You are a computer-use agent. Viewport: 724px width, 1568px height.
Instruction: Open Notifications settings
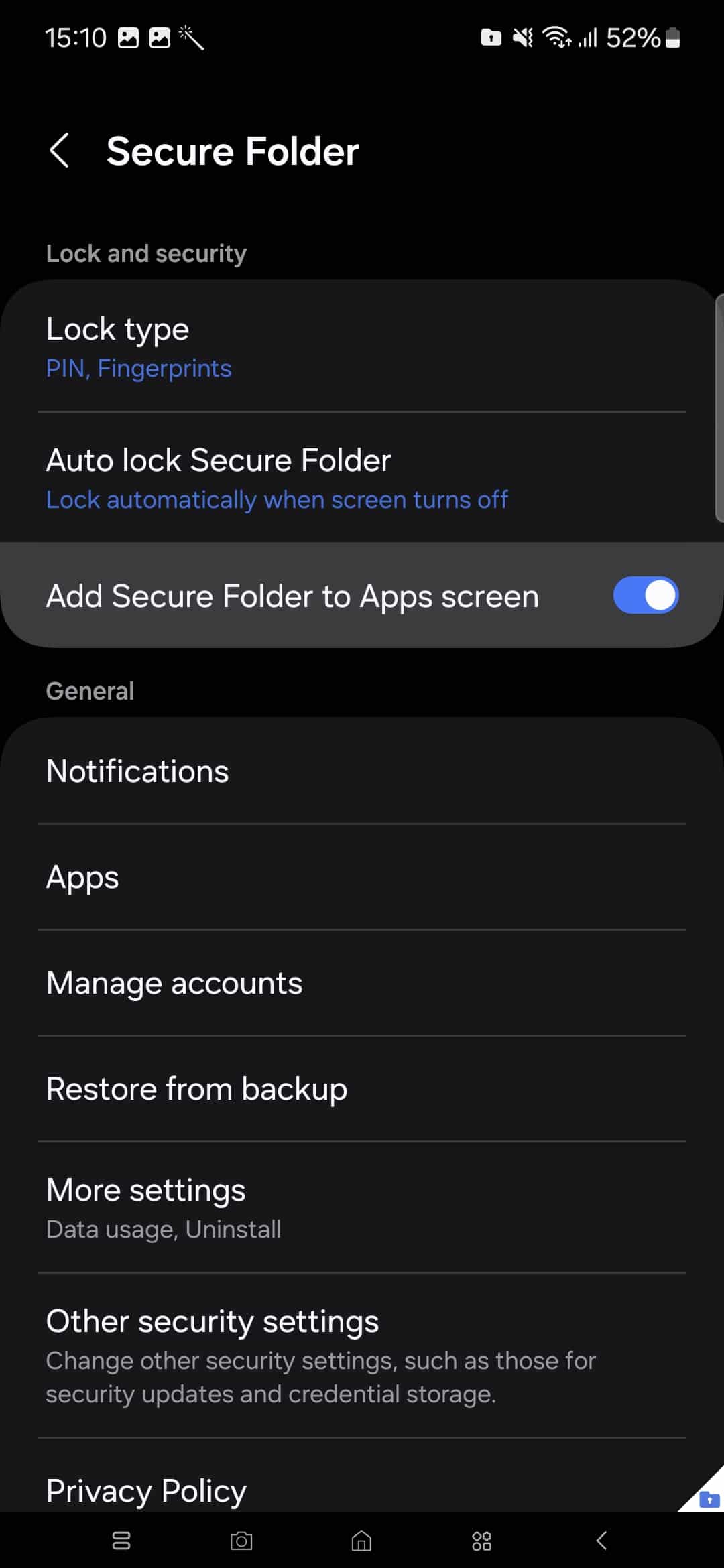pyautogui.click(x=362, y=771)
